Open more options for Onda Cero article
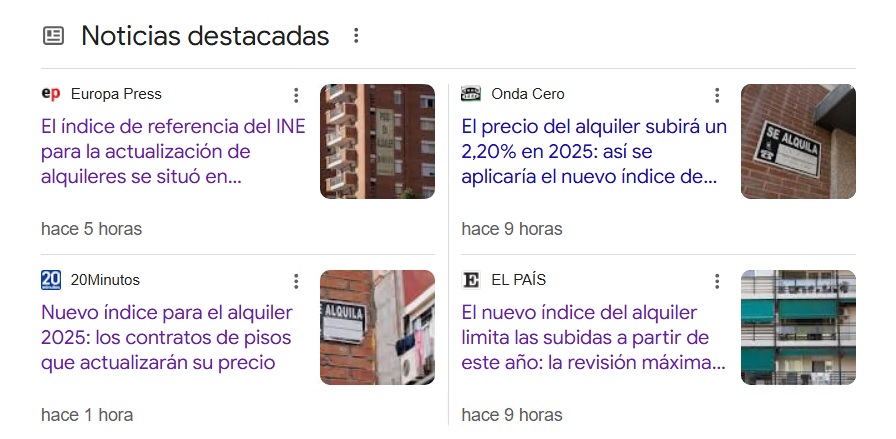The width and height of the screenshot is (896, 439). [x=716, y=95]
